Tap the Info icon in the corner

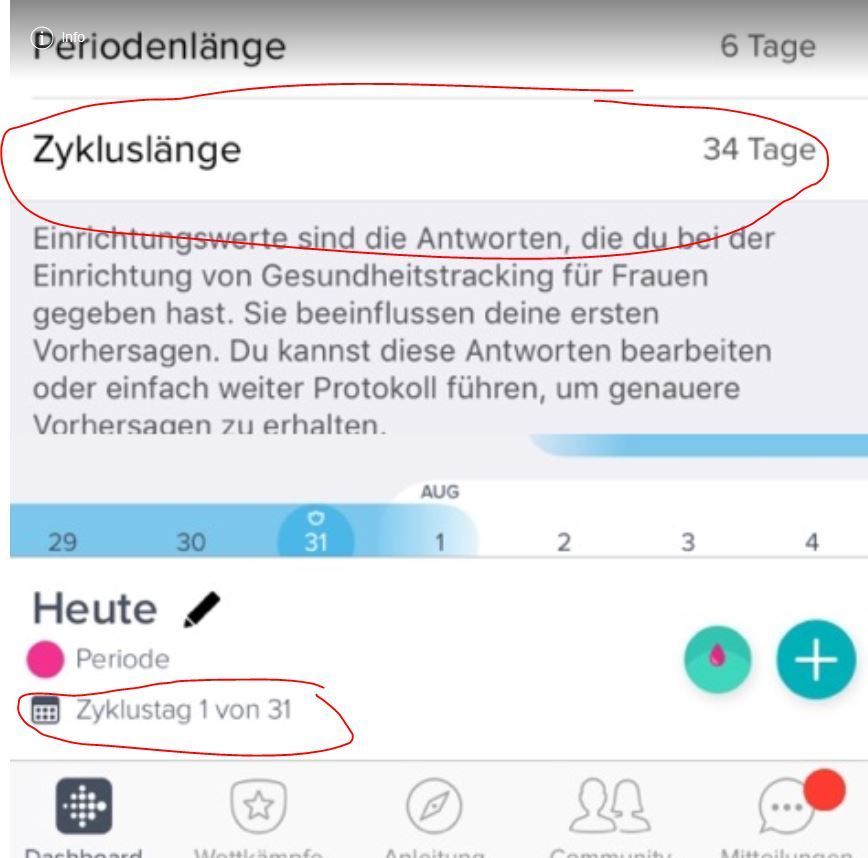pyautogui.click(x=43, y=38)
